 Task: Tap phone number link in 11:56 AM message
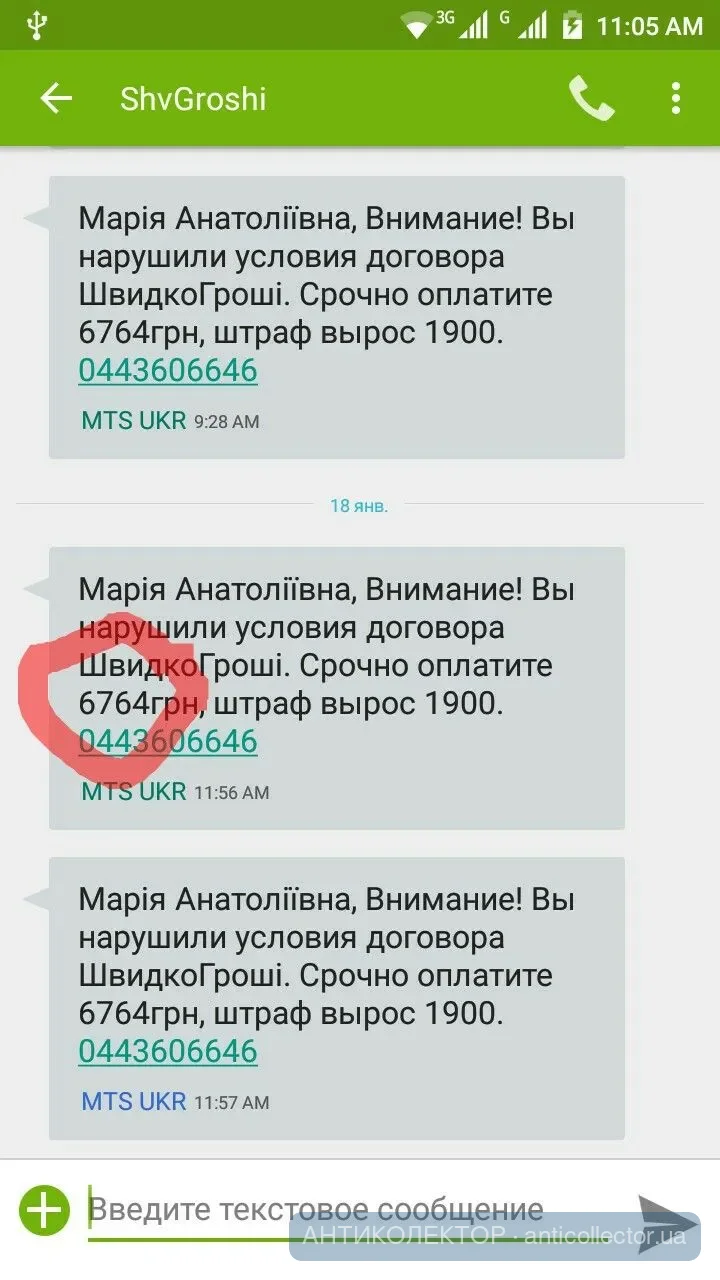click(168, 741)
